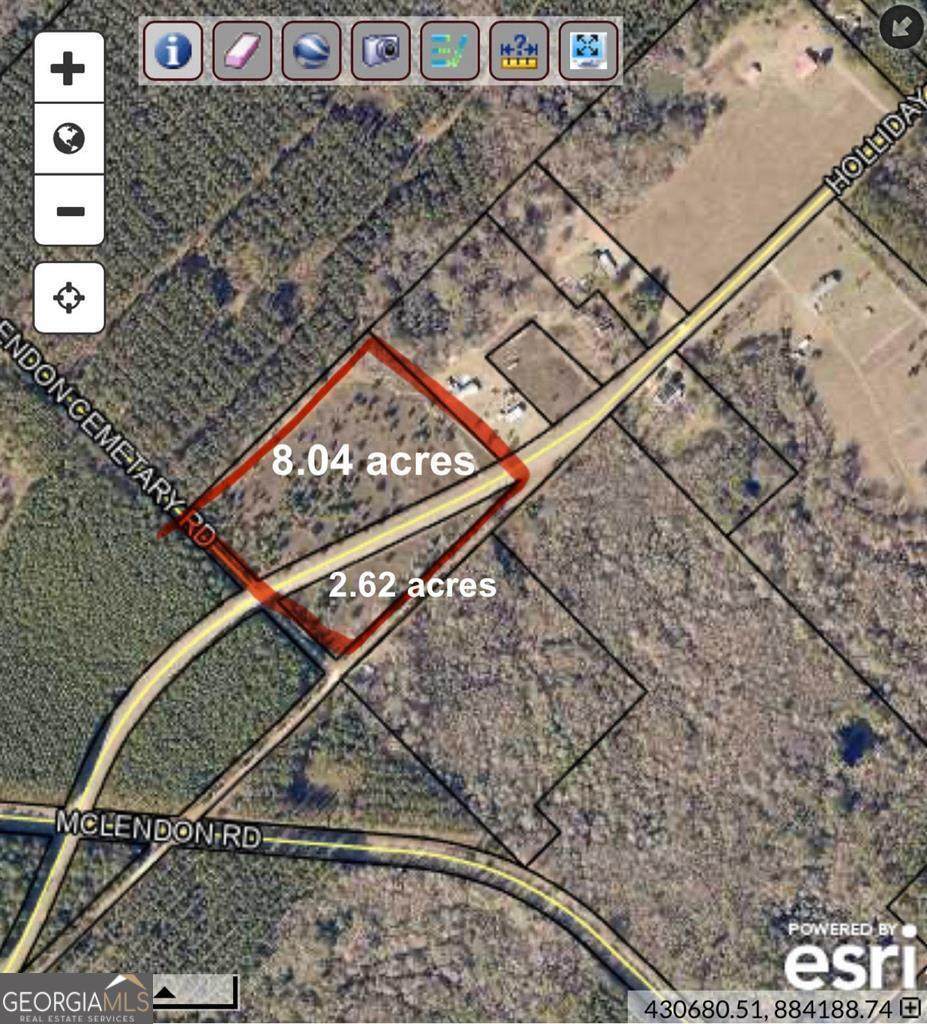Viewport: 927px width, 1024px height.
Task: Click the crosshair locate-me control
Action: [x=68, y=296]
